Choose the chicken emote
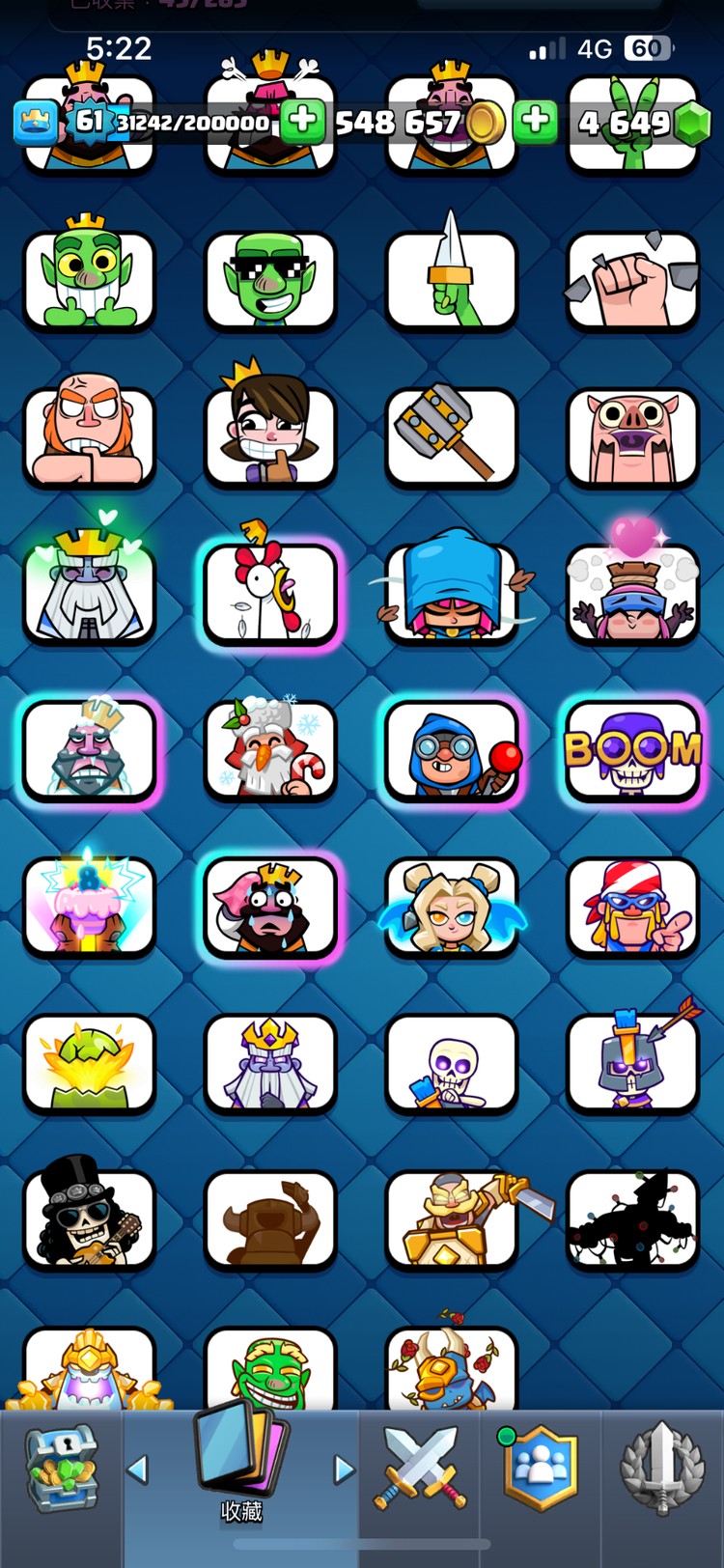Image resolution: width=724 pixels, height=1568 pixels. [270, 593]
